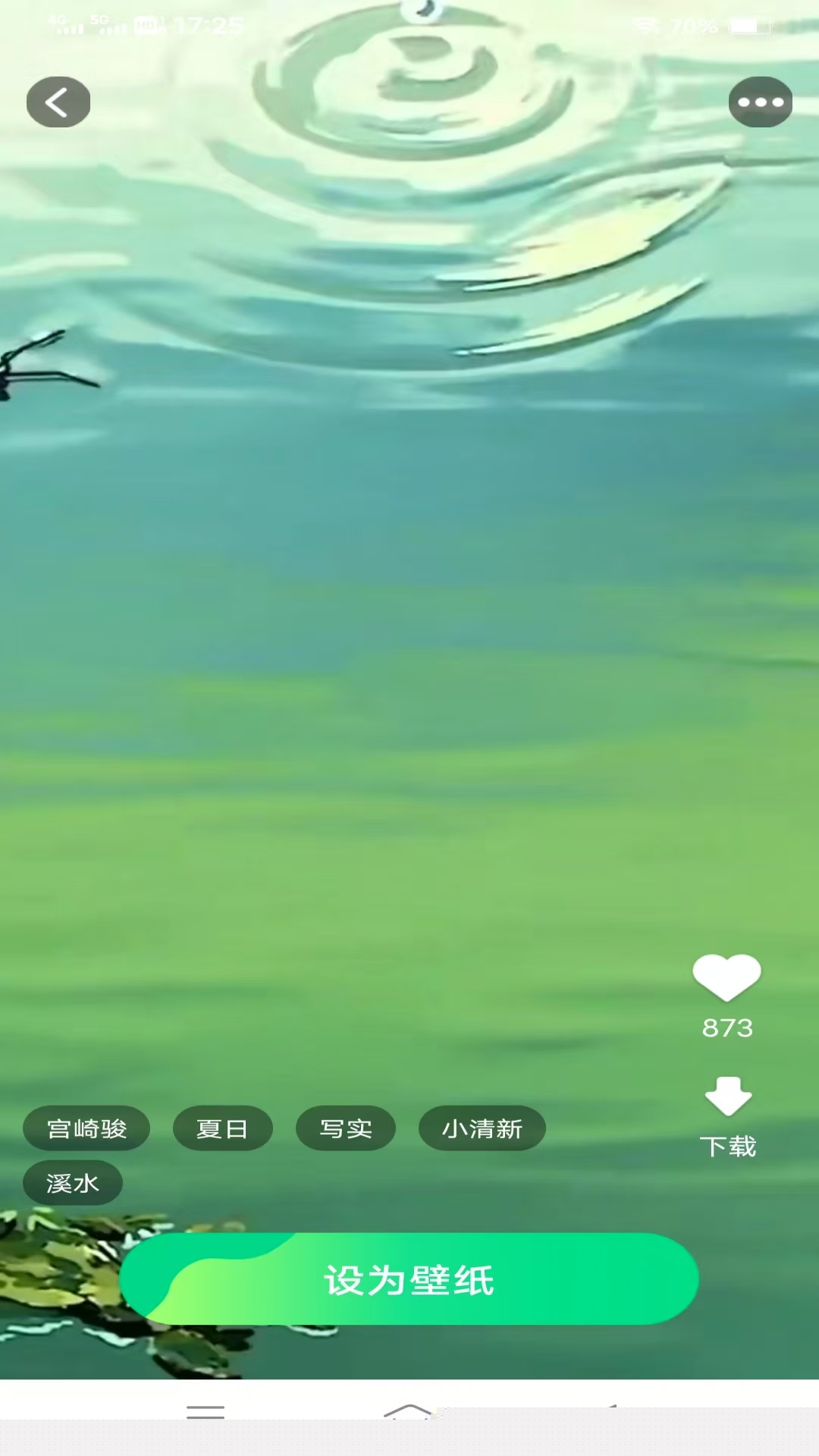Tap the 设为壁纸 button
819x1456 pixels.
pyautogui.click(x=409, y=1280)
